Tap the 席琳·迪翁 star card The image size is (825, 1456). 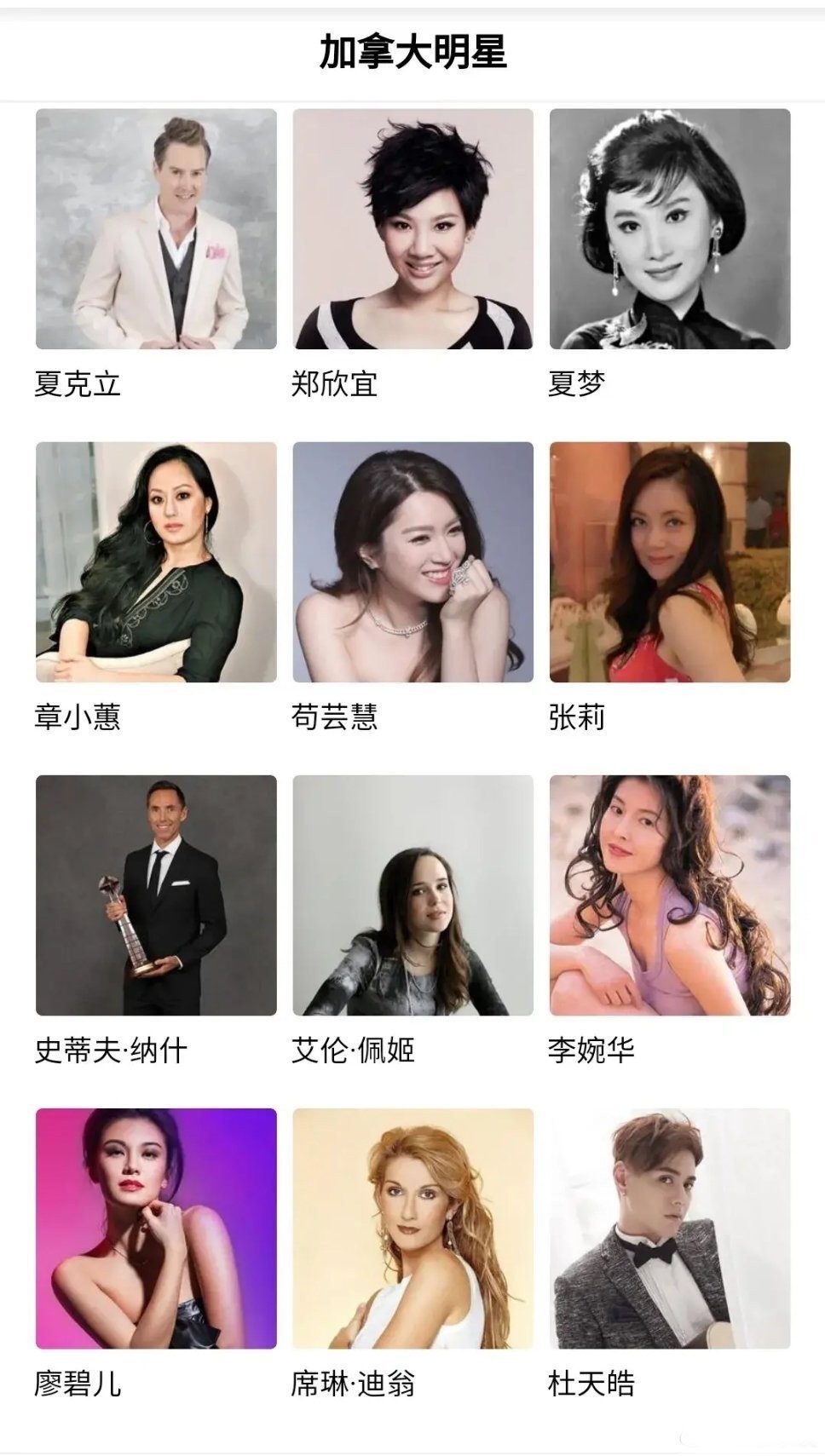[x=413, y=1229]
